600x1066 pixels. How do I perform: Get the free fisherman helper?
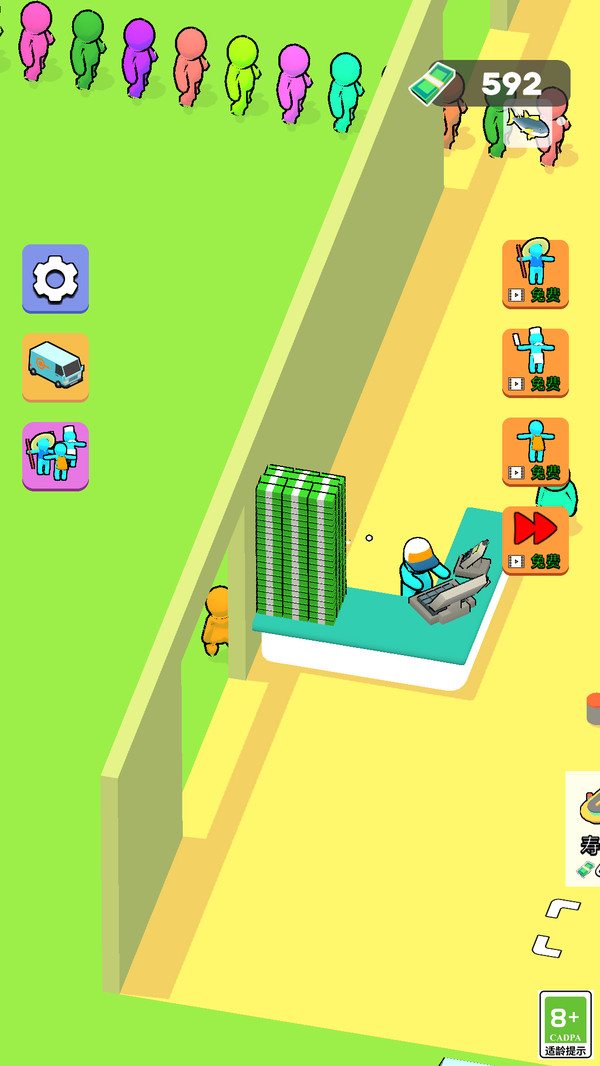point(535,273)
